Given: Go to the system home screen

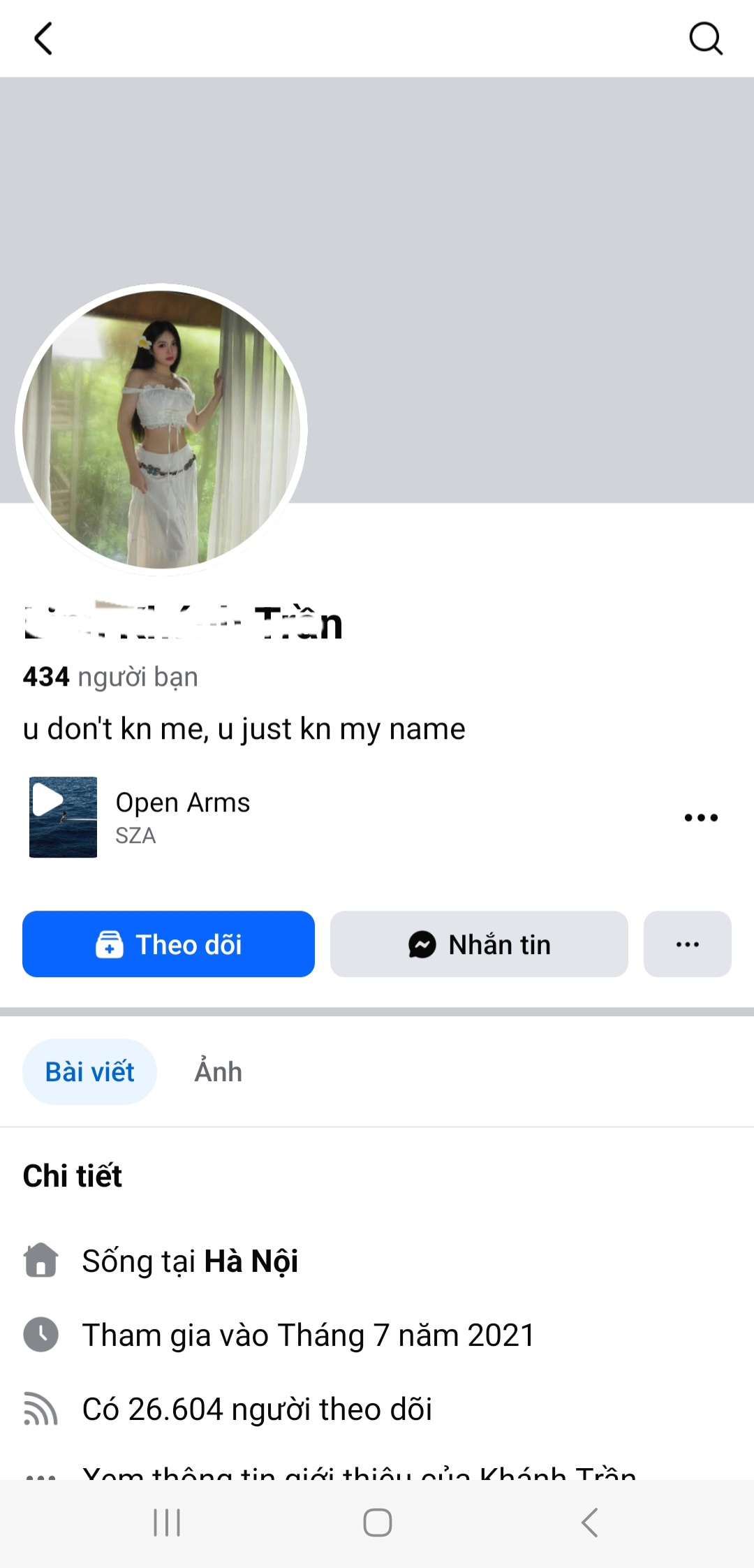Looking at the screenshot, I should click(377, 1523).
